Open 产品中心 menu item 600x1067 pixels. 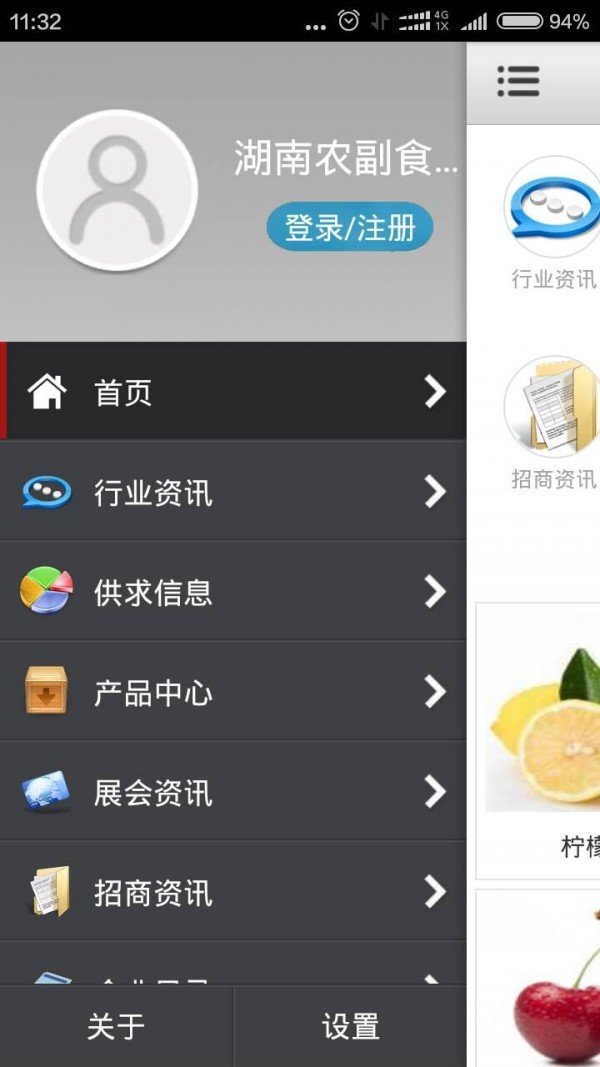click(233, 692)
